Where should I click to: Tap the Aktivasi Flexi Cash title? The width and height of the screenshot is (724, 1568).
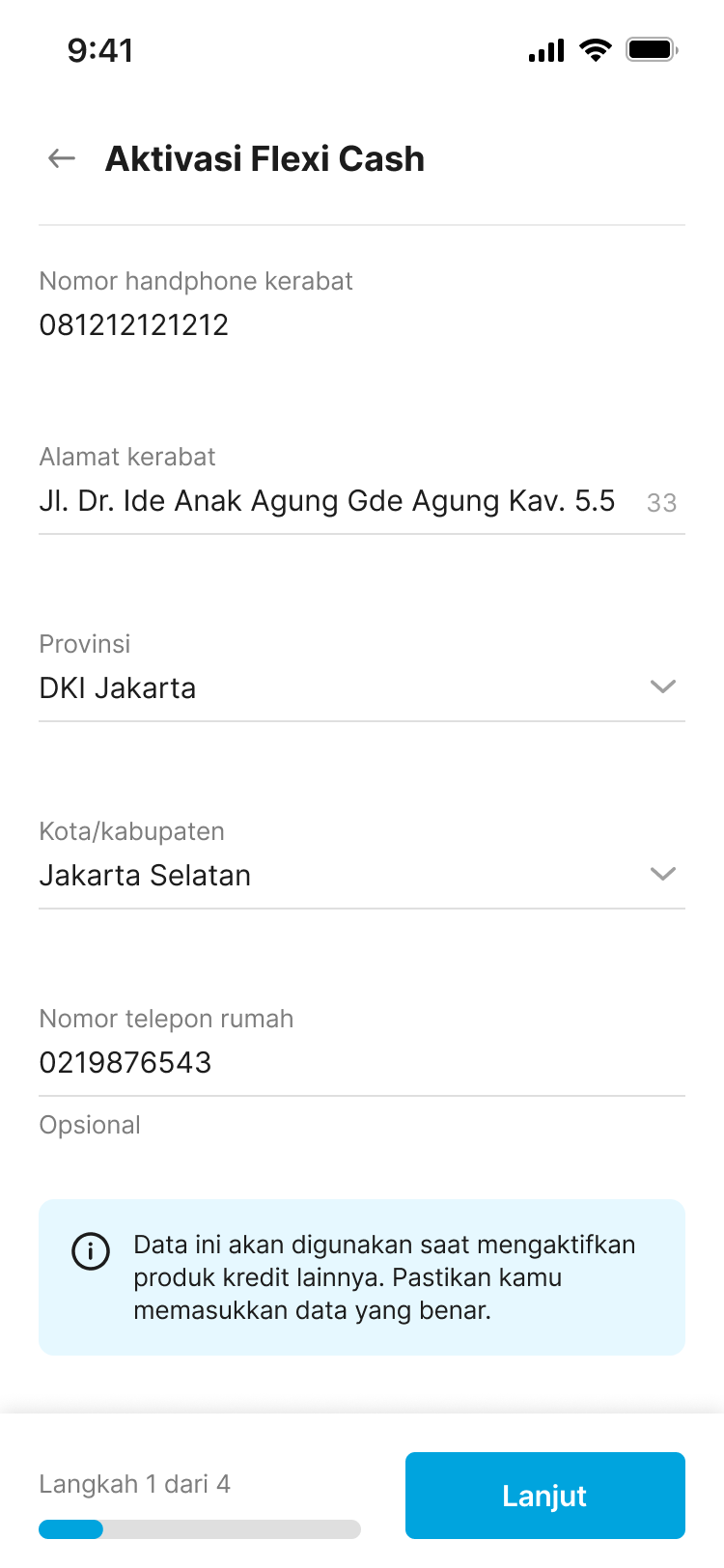click(265, 158)
